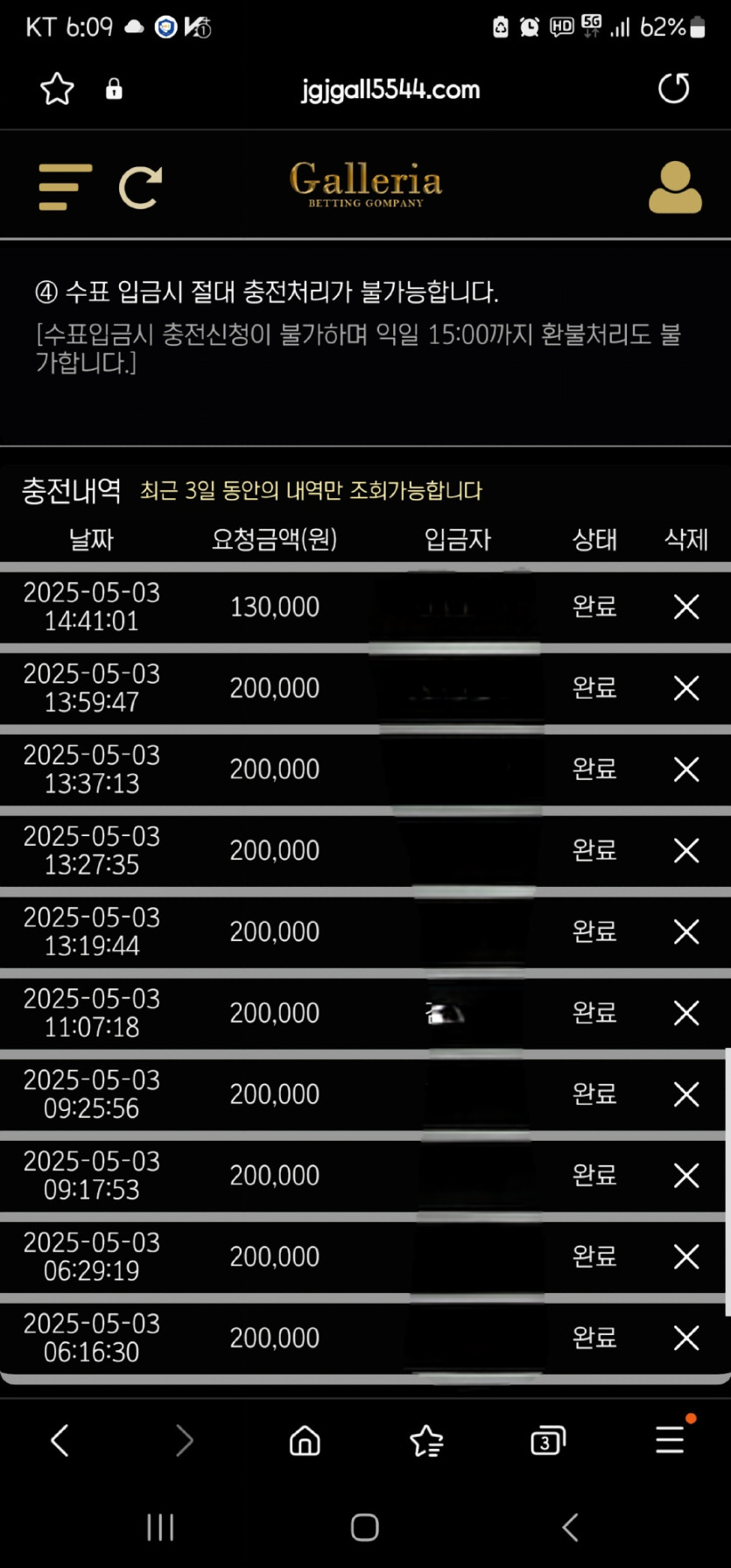Image resolution: width=731 pixels, height=1568 pixels.
Task: Remove the 06:29:19 charge entry
Action: pyautogui.click(x=686, y=1256)
